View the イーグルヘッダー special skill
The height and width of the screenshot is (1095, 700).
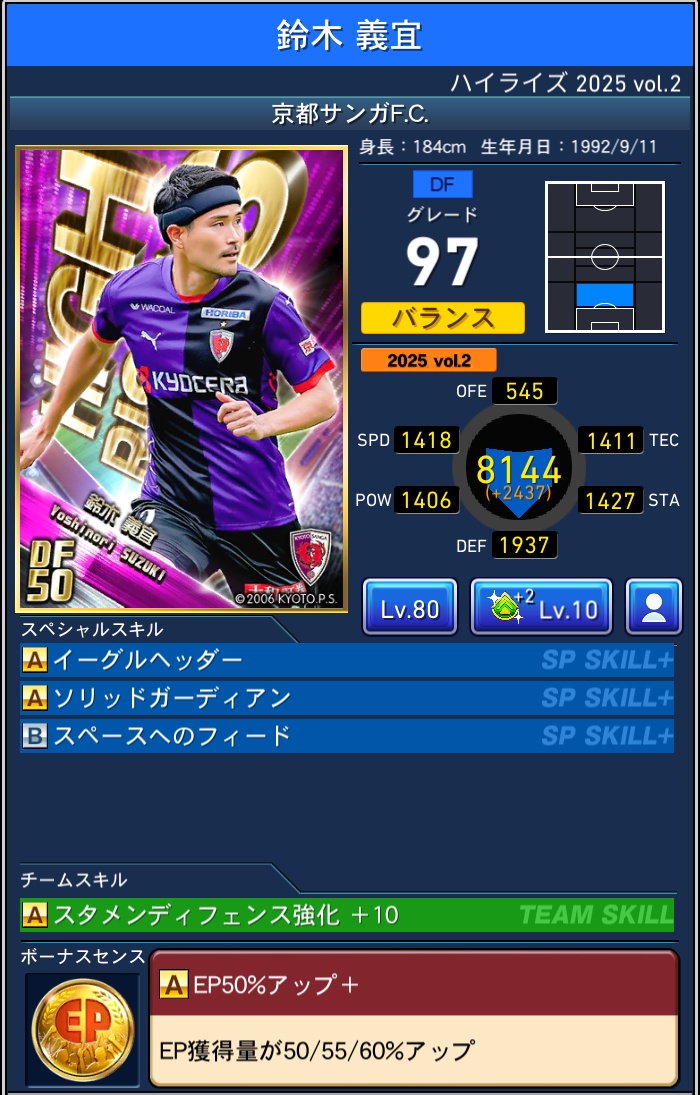pos(346,660)
